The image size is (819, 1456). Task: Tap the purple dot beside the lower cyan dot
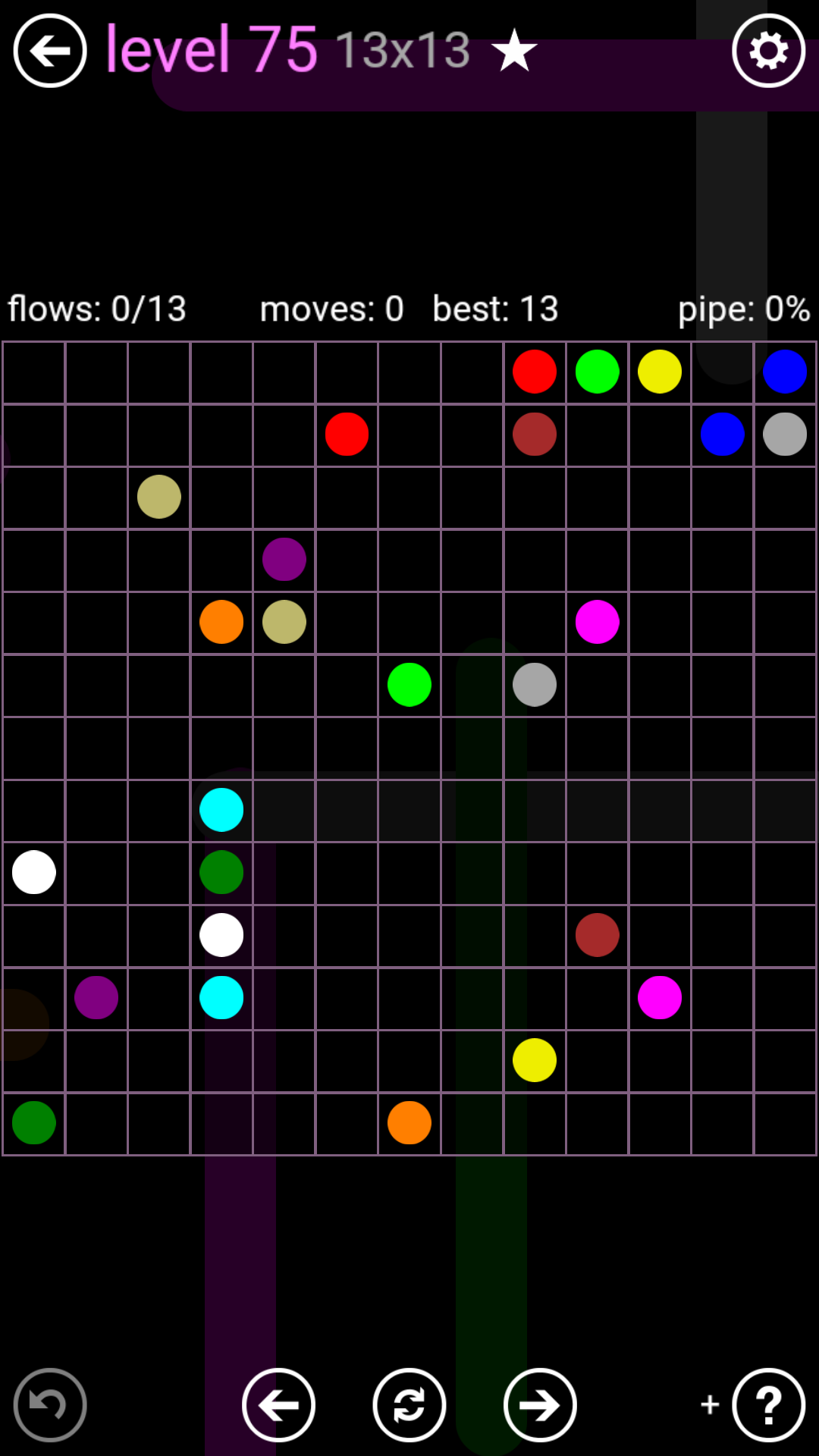96,997
